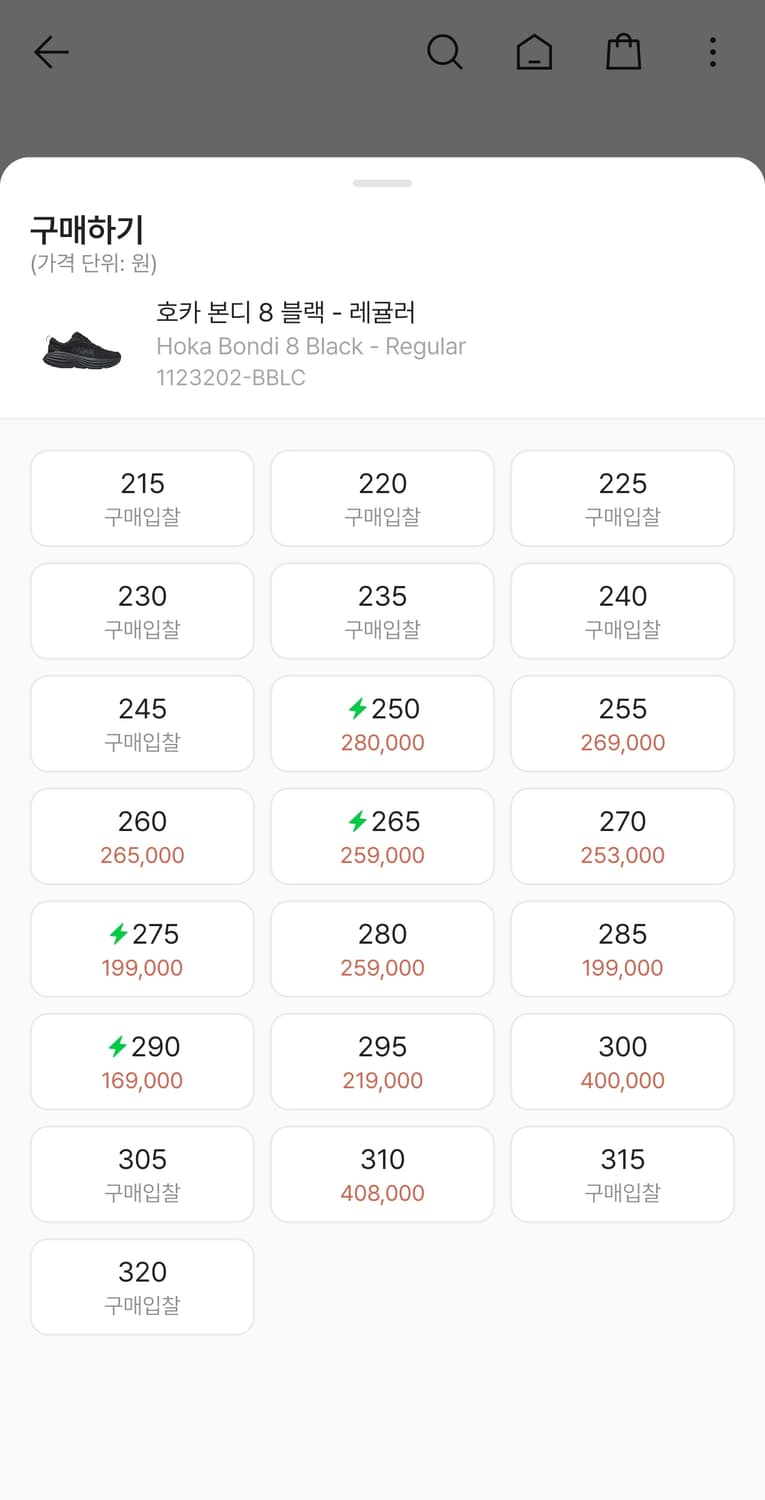Choose size 270 priced 253,000
The width and height of the screenshot is (765, 1500).
[x=622, y=836]
